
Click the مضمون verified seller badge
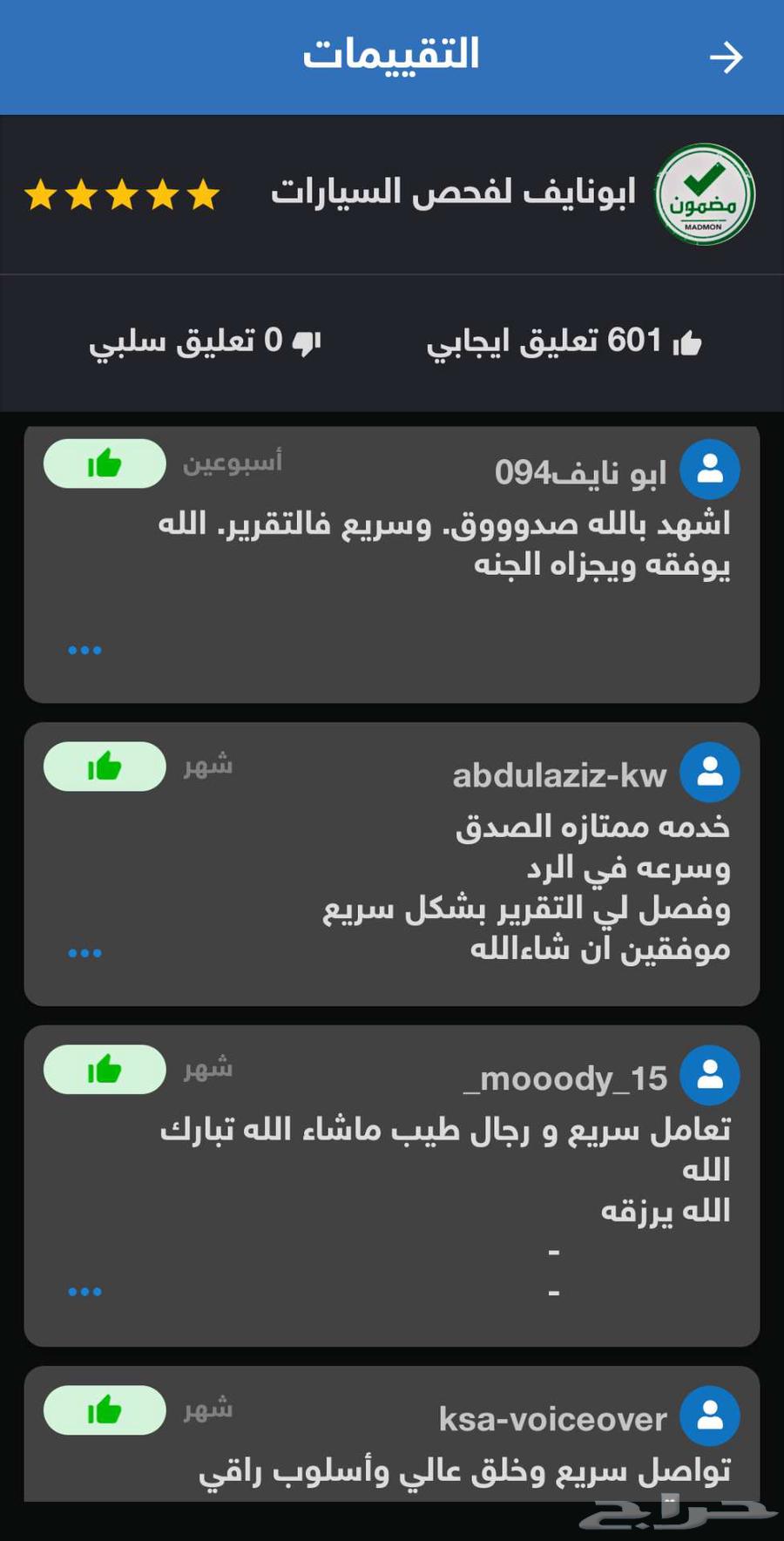(x=702, y=195)
